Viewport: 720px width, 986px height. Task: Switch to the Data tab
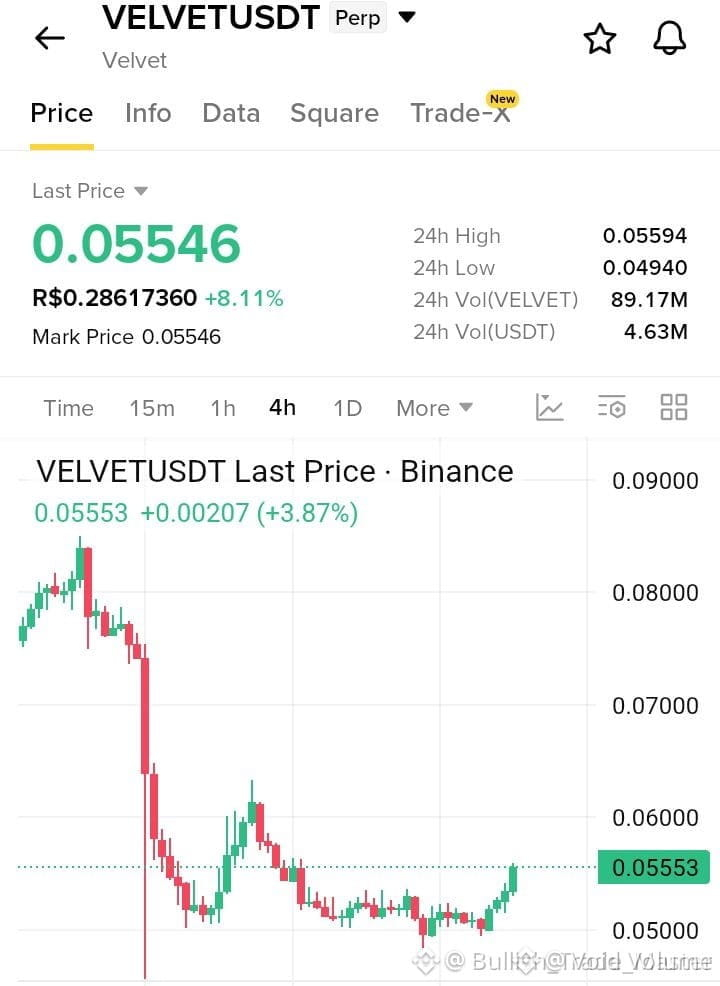(x=231, y=113)
